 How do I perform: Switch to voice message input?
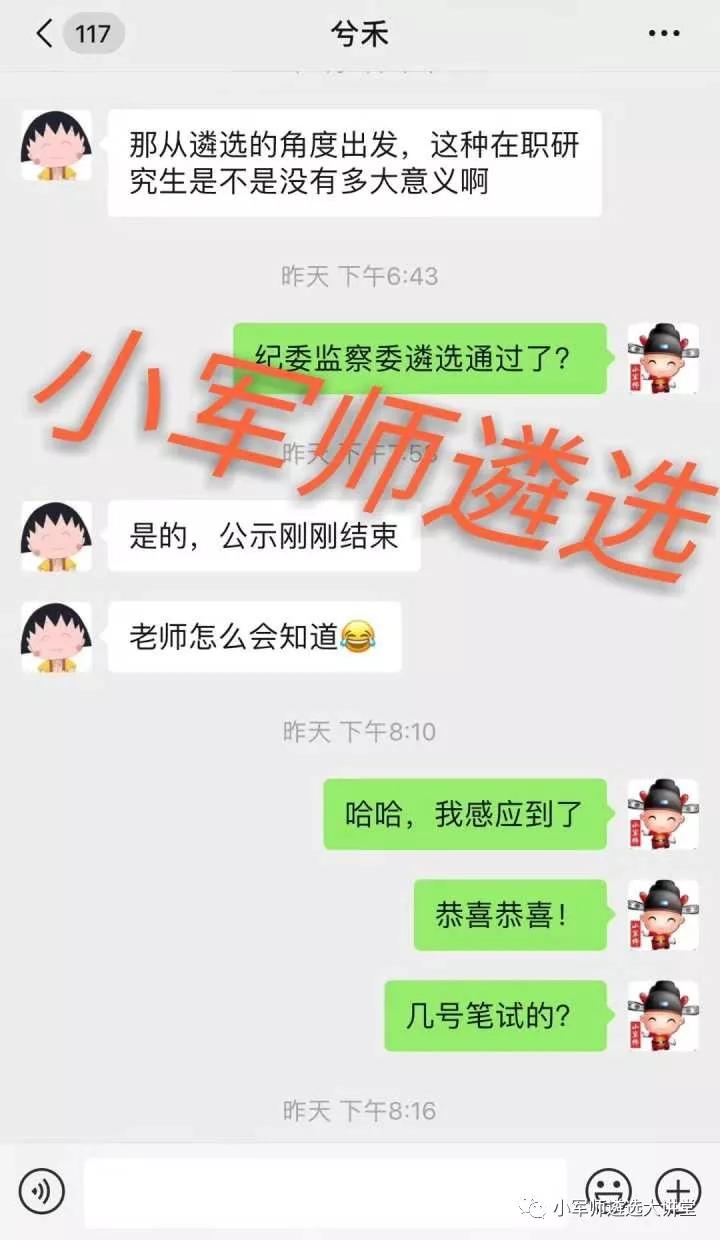pyautogui.click(x=42, y=1191)
